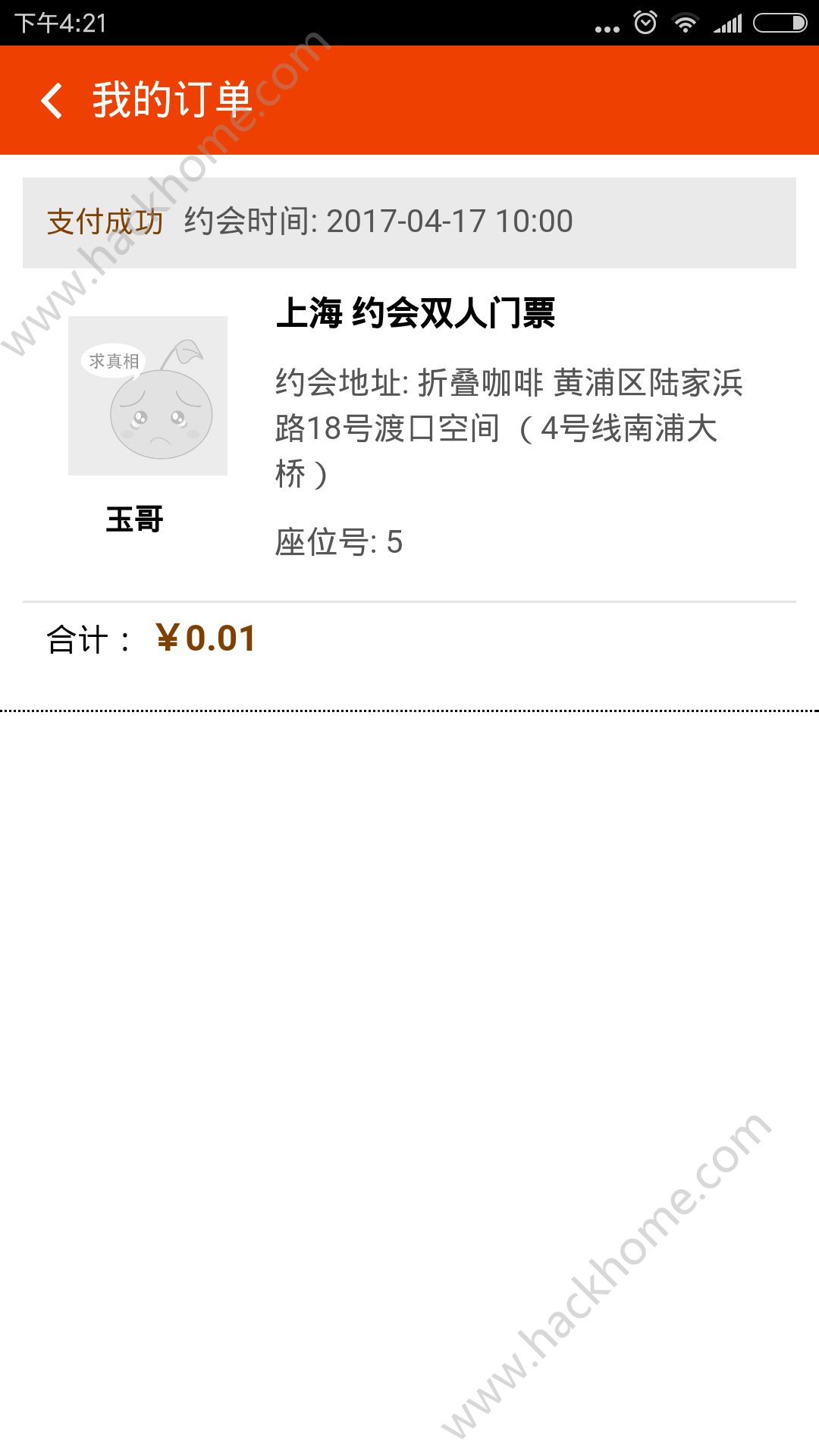Select the 支付成功 payment status label
This screenshot has width=819, height=1456.
point(105,221)
